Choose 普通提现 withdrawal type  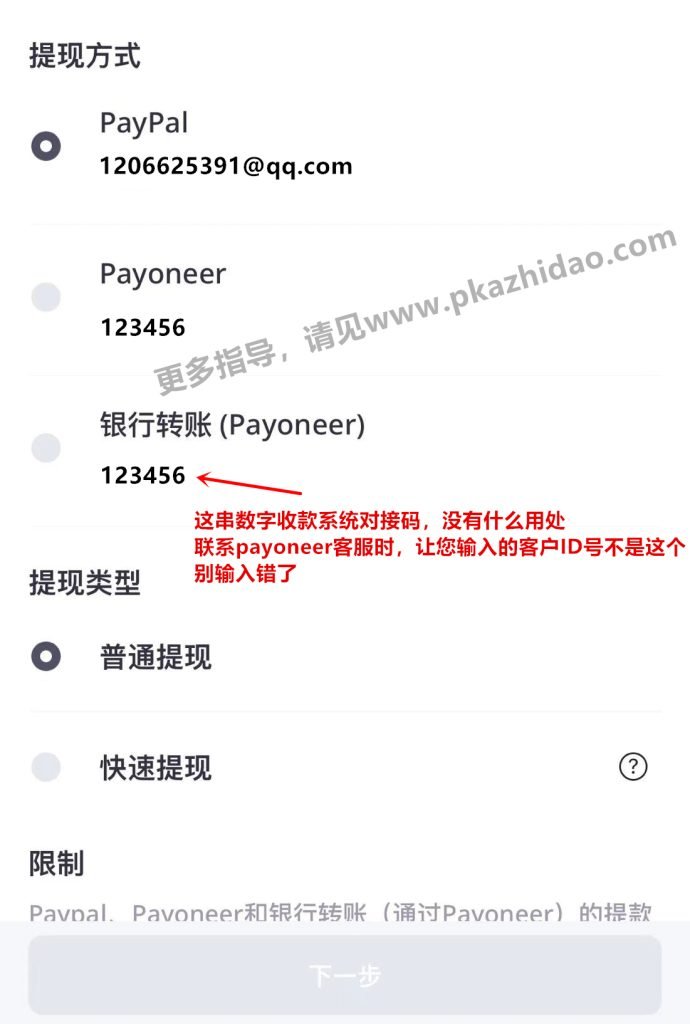[x=46, y=657]
